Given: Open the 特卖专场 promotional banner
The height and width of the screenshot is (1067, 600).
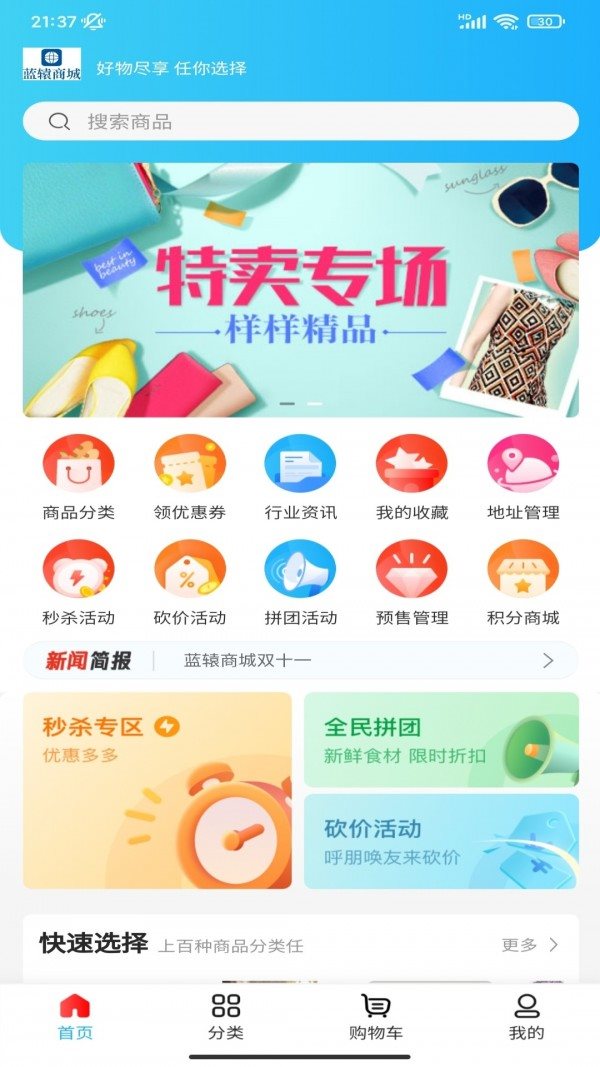Looking at the screenshot, I should 300,290.
